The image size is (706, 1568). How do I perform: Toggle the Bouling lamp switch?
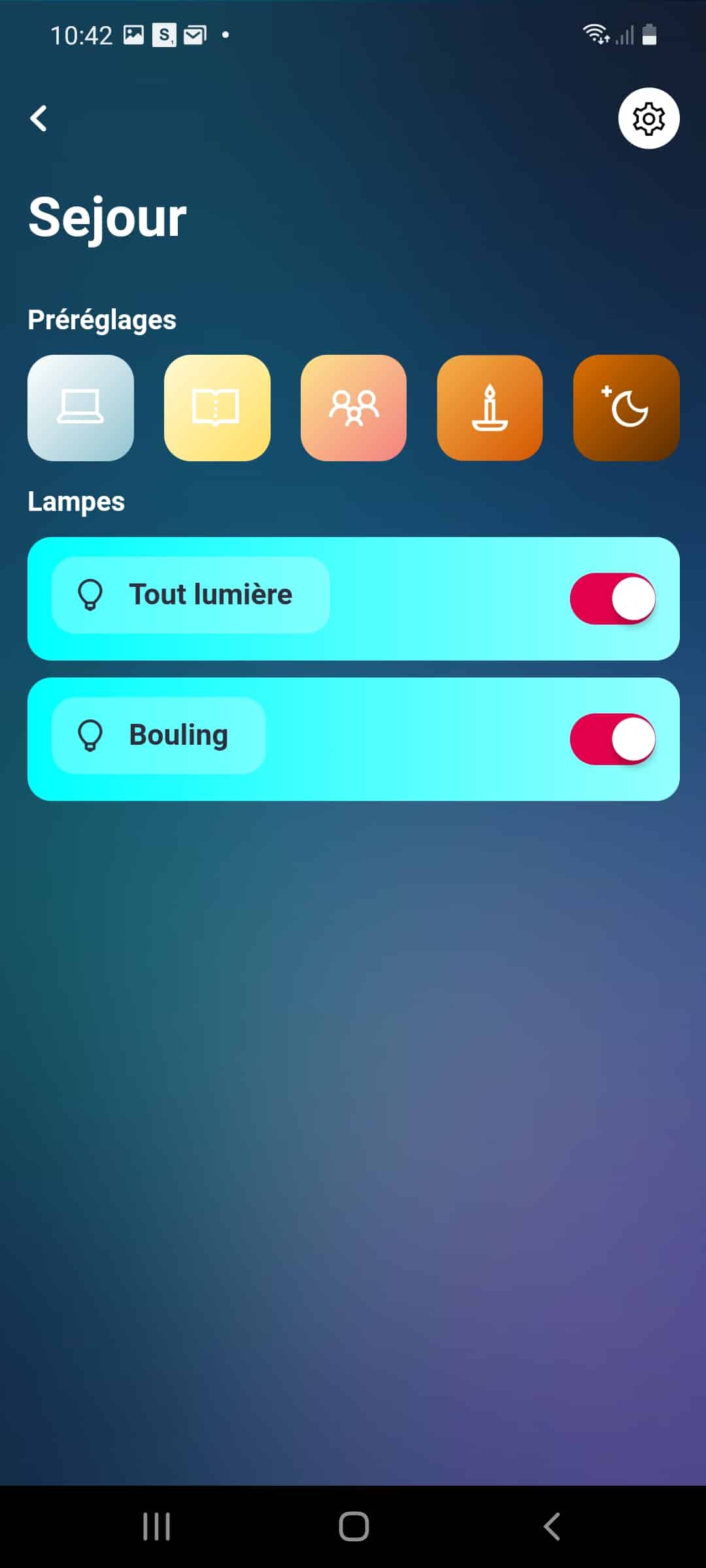pyautogui.click(x=613, y=739)
